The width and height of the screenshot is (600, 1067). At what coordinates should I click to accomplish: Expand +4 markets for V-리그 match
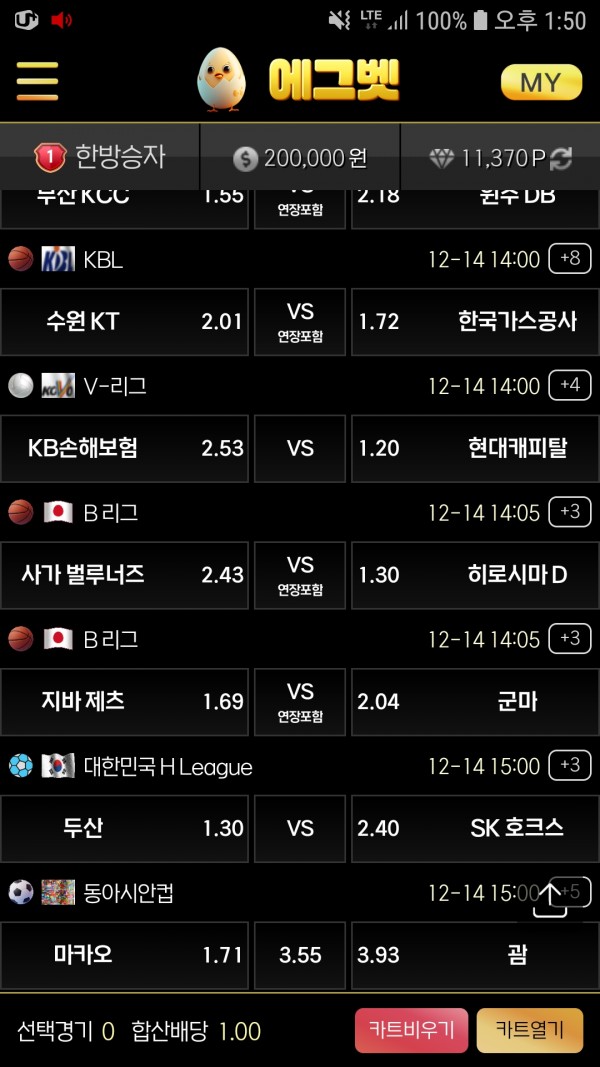click(569, 386)
